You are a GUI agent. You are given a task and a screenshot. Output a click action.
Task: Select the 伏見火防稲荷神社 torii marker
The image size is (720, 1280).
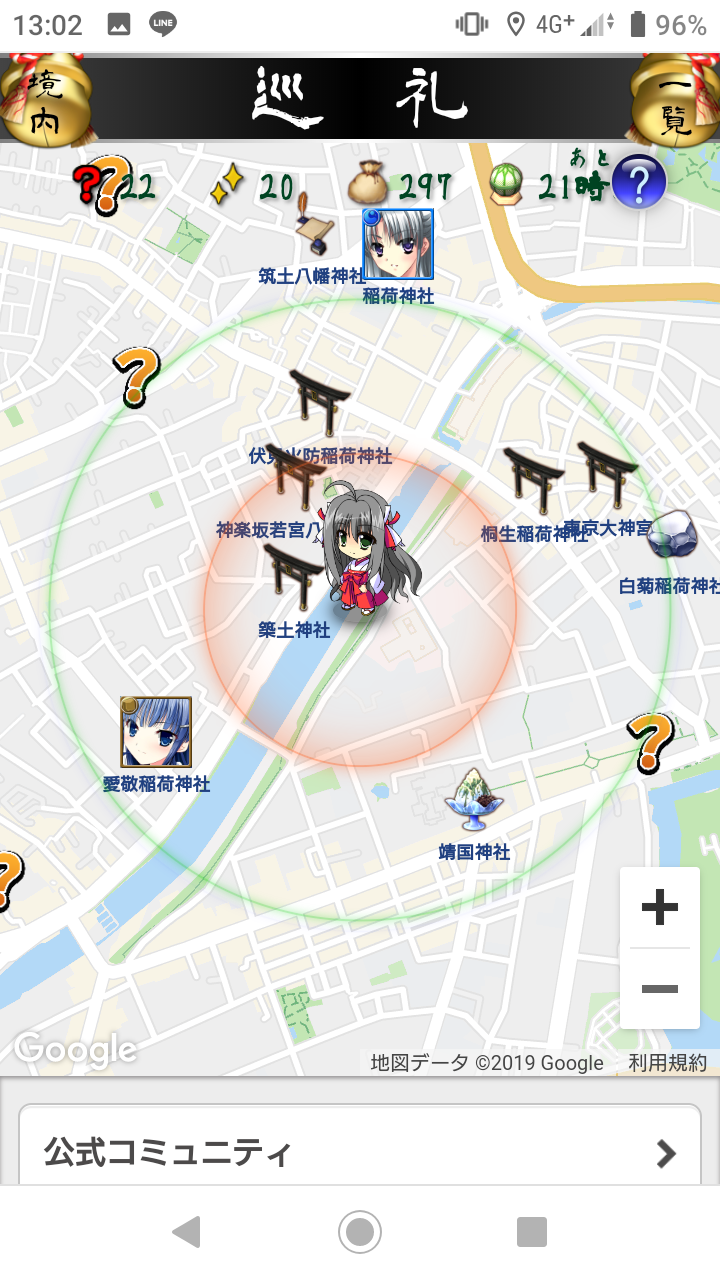320,400
